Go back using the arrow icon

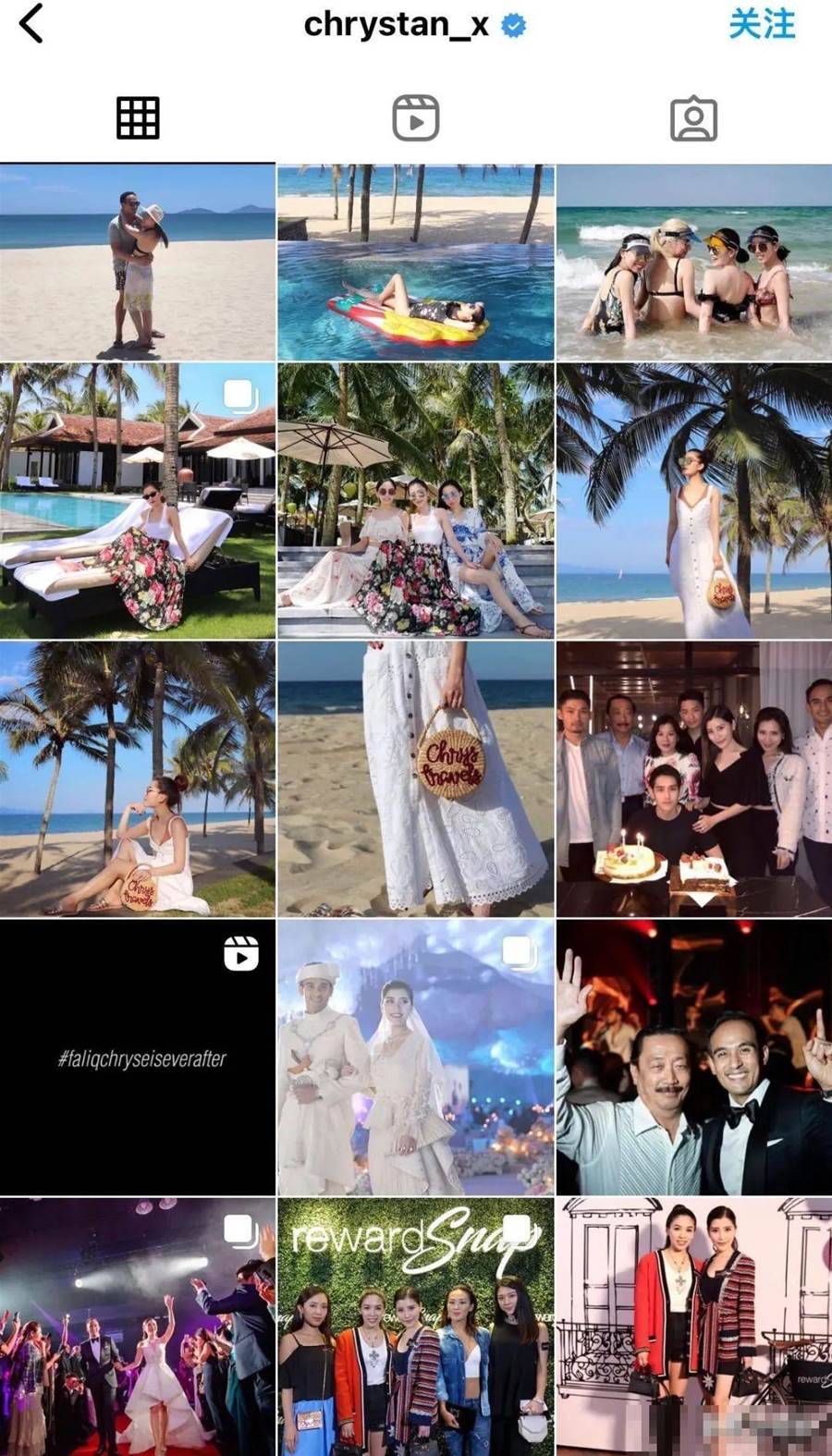tap(32, 24)
